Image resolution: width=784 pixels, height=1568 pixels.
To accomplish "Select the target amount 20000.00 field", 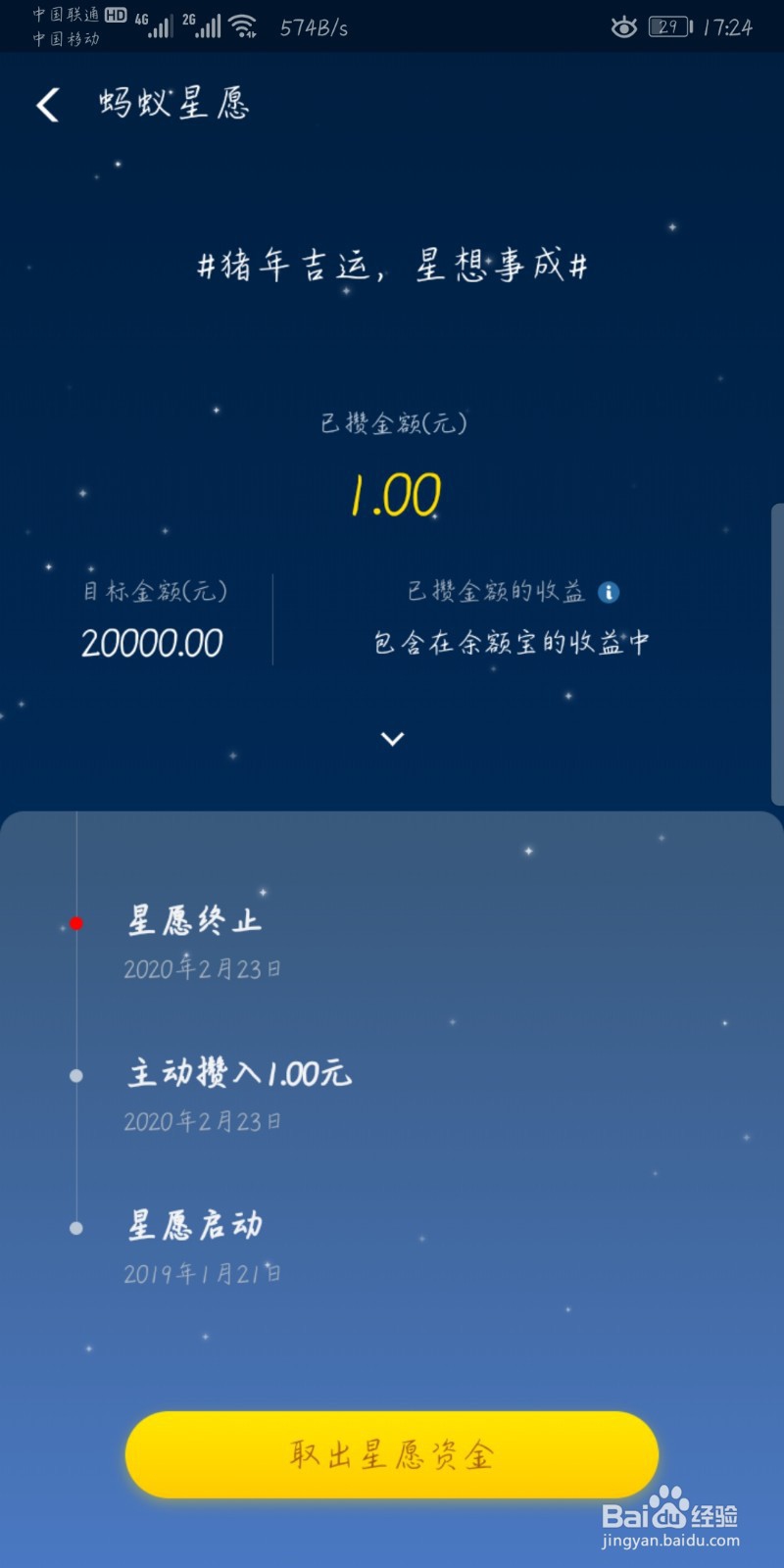I will [153, 641].
